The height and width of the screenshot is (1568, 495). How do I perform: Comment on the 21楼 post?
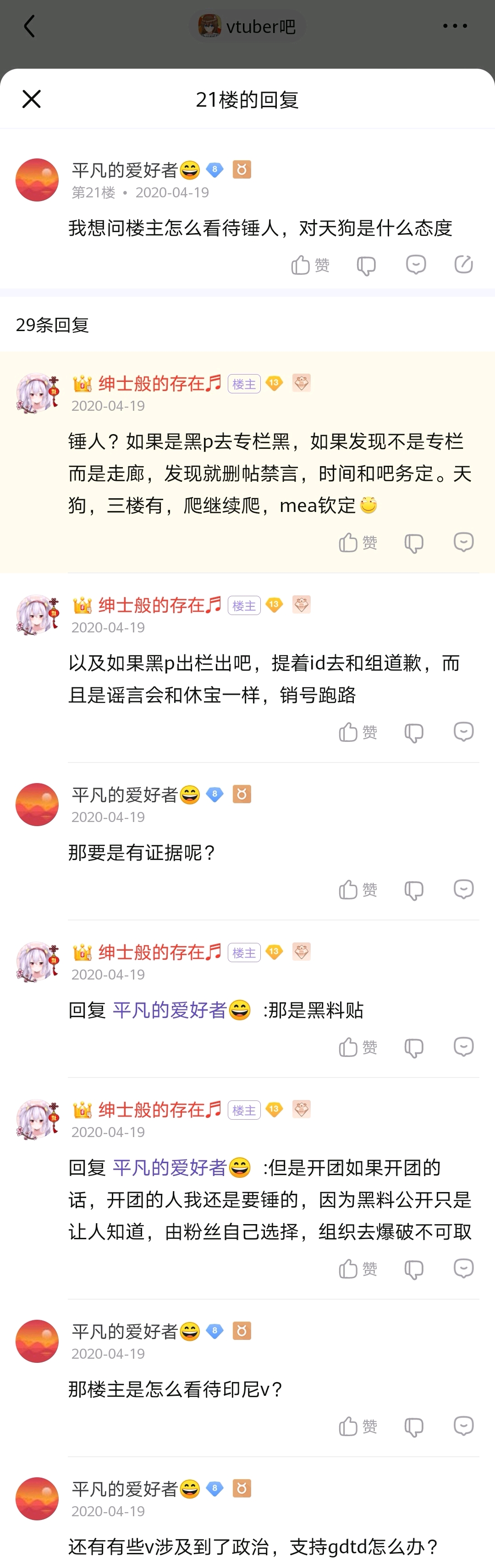pos(416,265)
